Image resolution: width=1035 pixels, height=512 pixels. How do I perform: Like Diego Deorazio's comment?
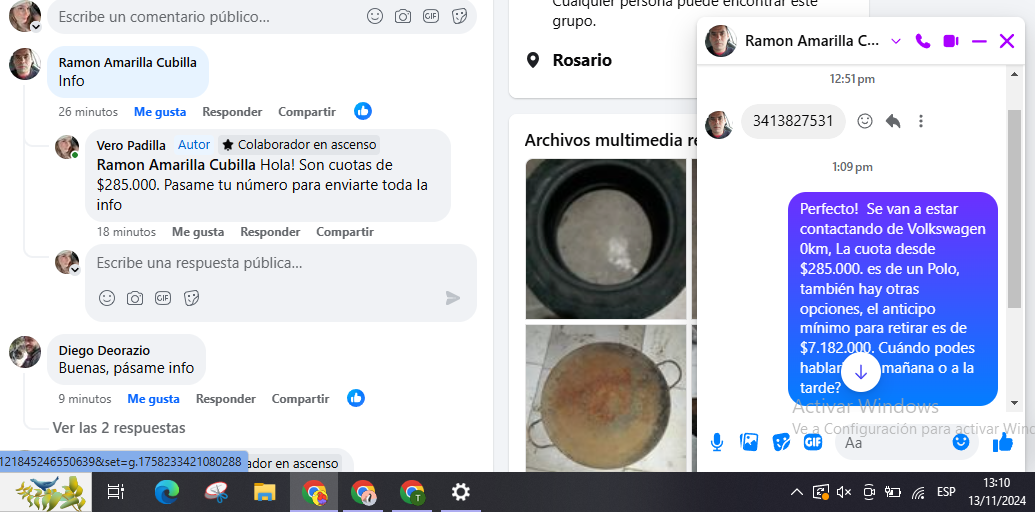coord(153,399)
